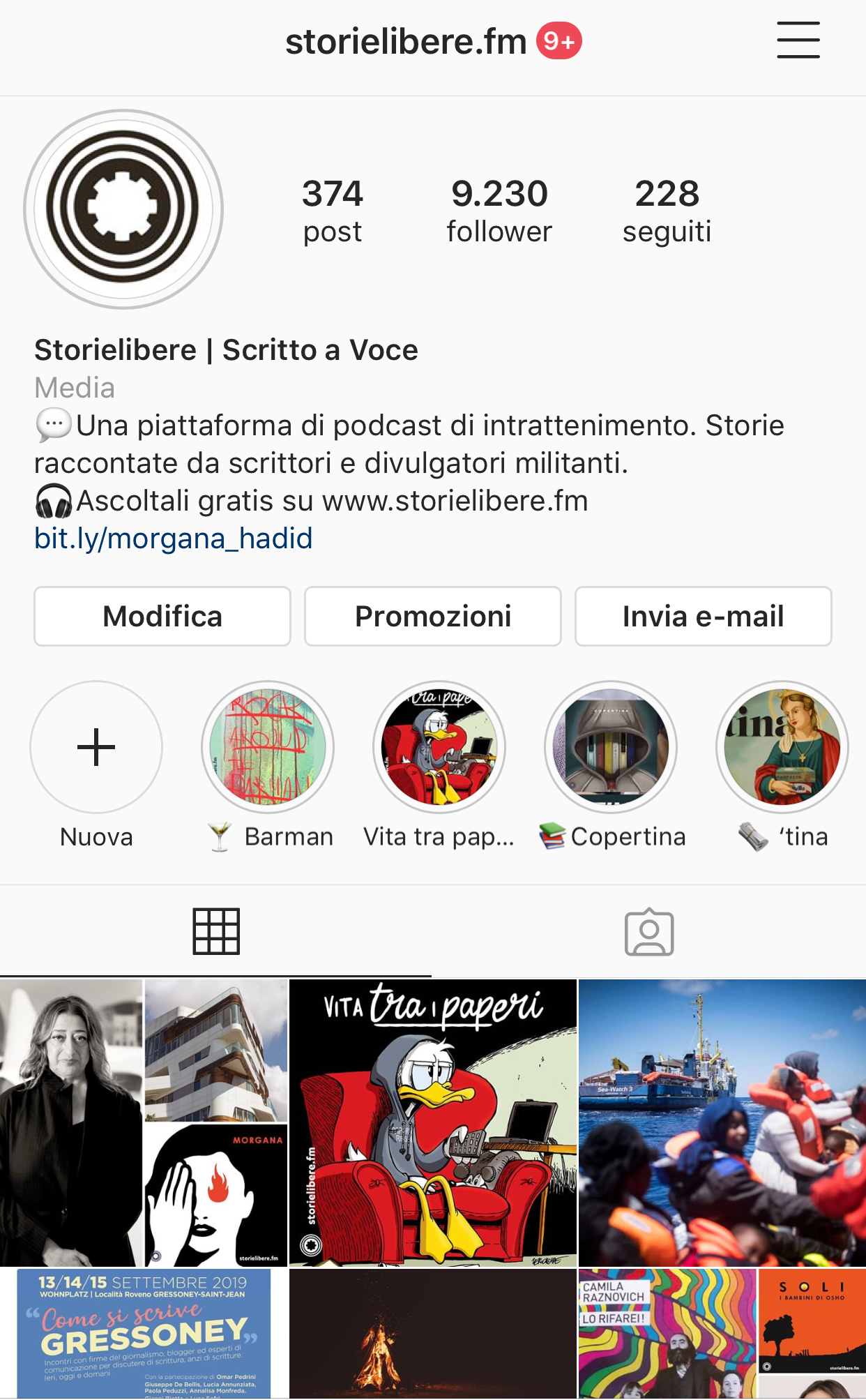Tap the Modifica button
The width and height of the screenshot is (866, 1400).
point(162,616)
